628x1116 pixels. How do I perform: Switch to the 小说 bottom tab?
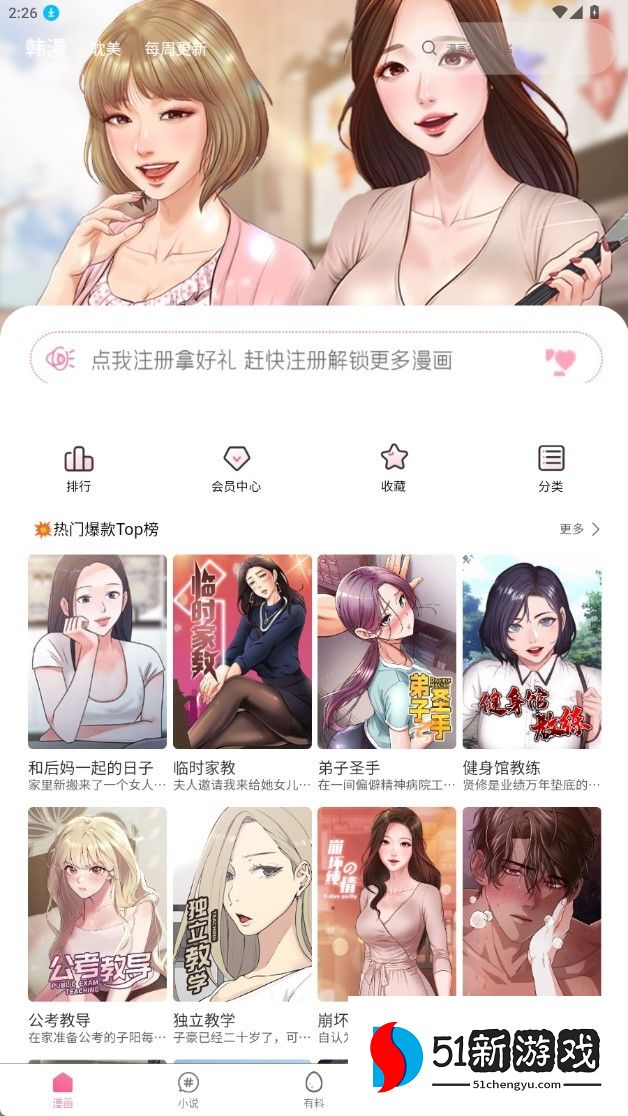pos(188,1089)
